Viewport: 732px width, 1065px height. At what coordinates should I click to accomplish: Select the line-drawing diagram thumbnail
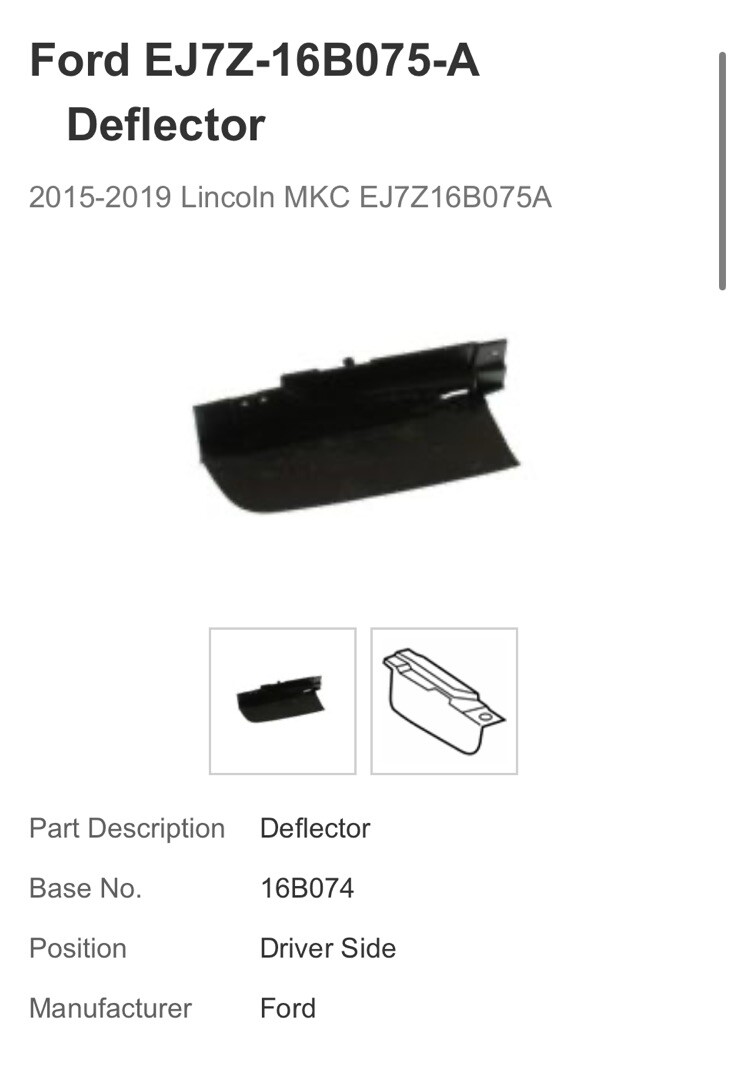444,701
